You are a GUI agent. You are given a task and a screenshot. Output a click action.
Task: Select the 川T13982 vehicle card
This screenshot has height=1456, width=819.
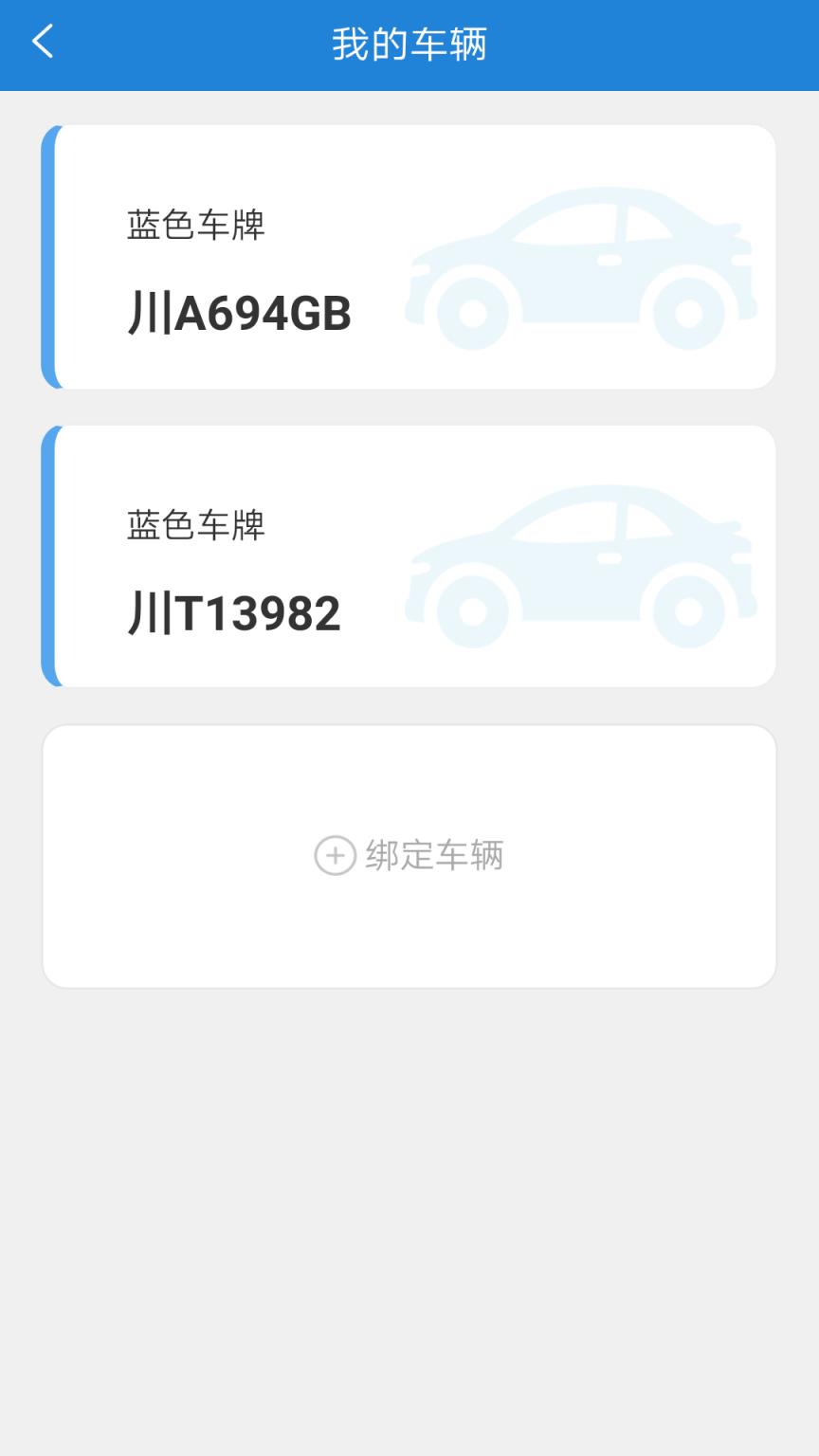(x=408, y=555)
